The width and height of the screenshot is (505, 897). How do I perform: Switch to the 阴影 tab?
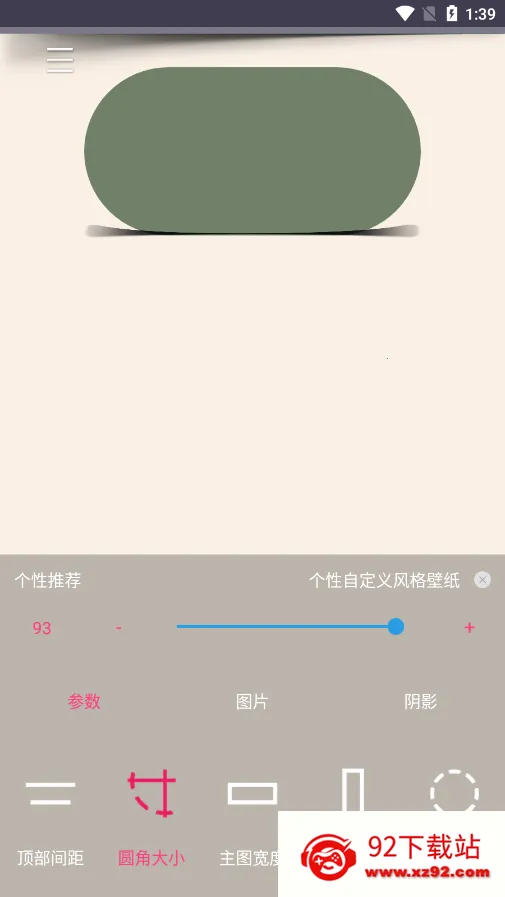pyautogui.click(x=420, y=701)
